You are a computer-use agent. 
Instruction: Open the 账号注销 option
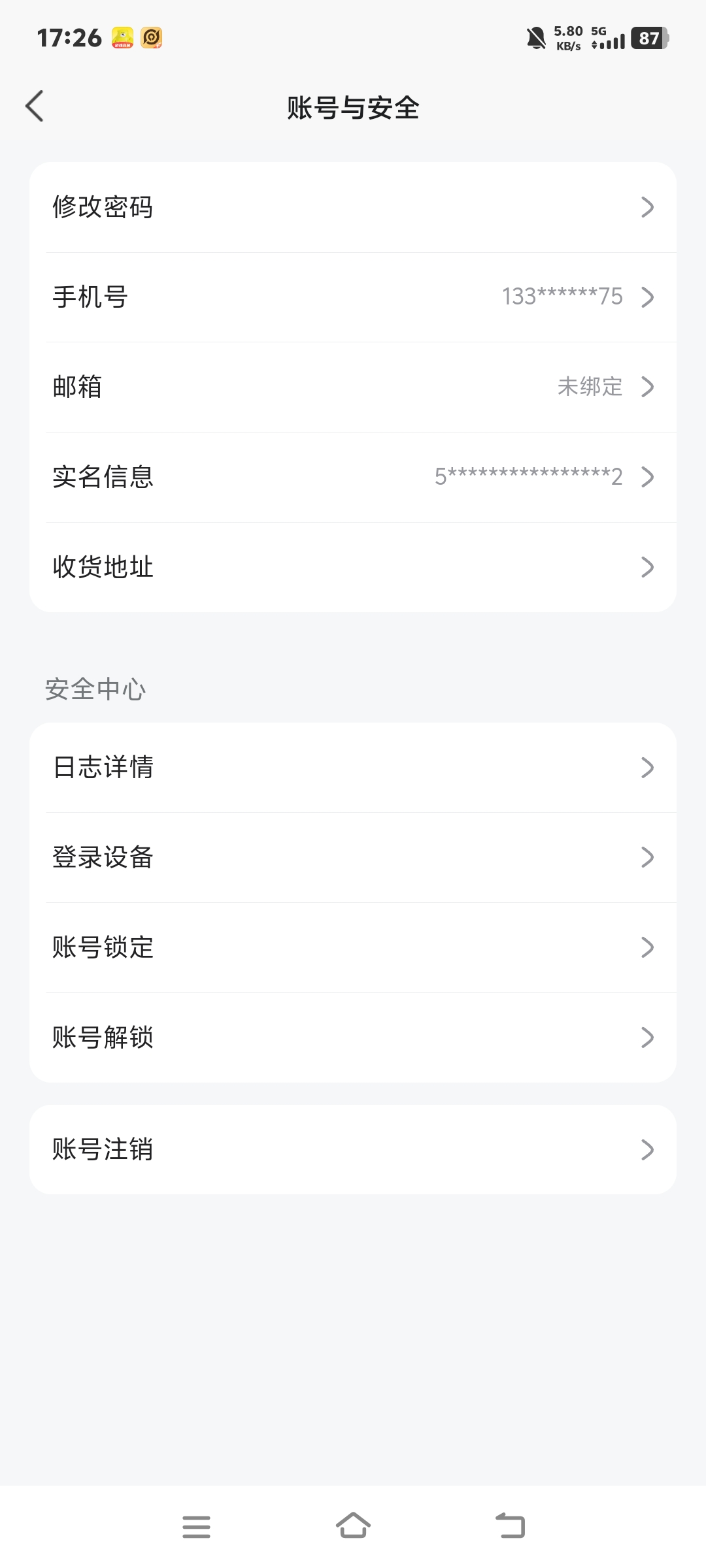(x=353, y=1149)
